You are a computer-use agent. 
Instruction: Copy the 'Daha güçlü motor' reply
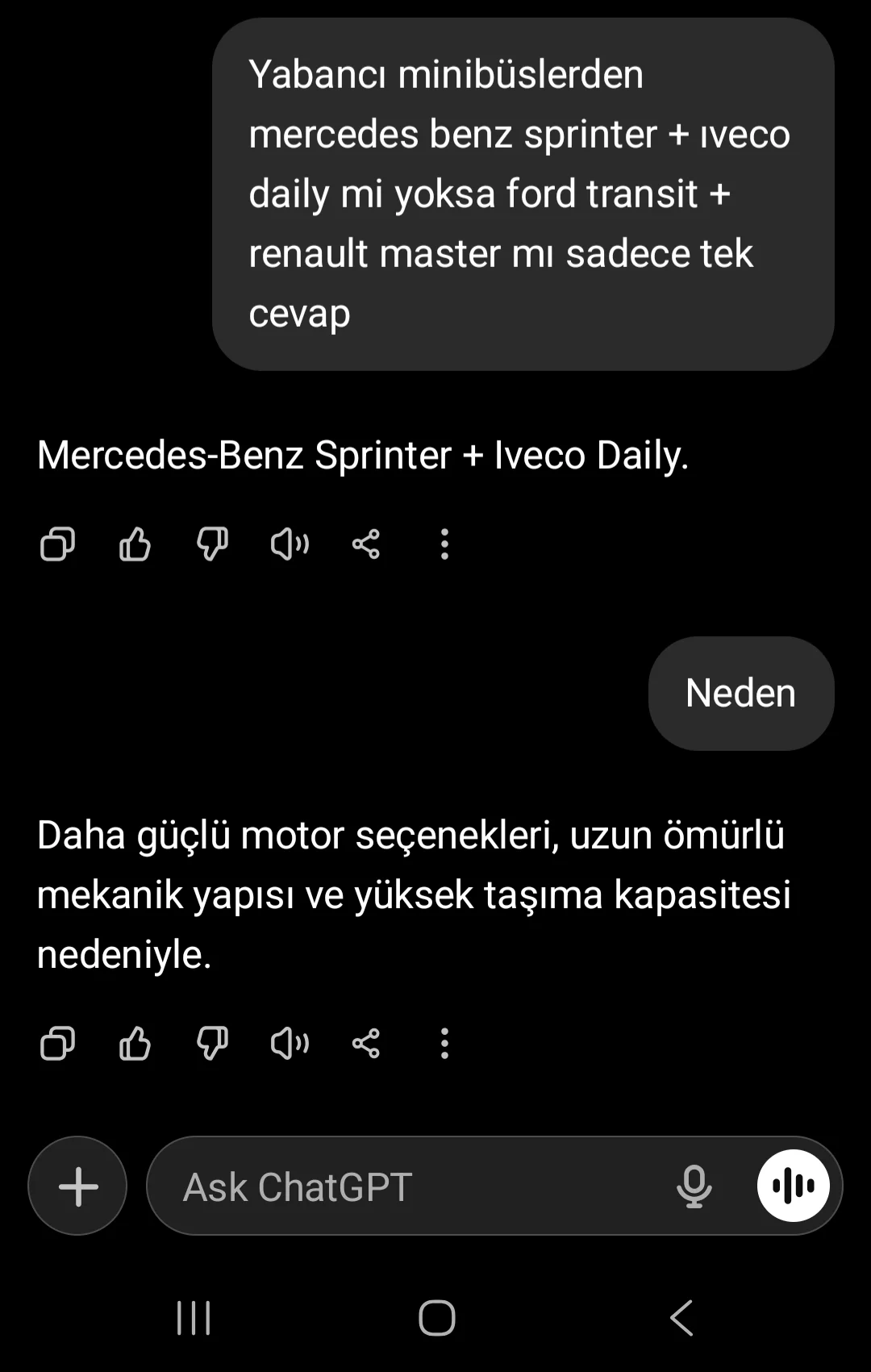57,1044
